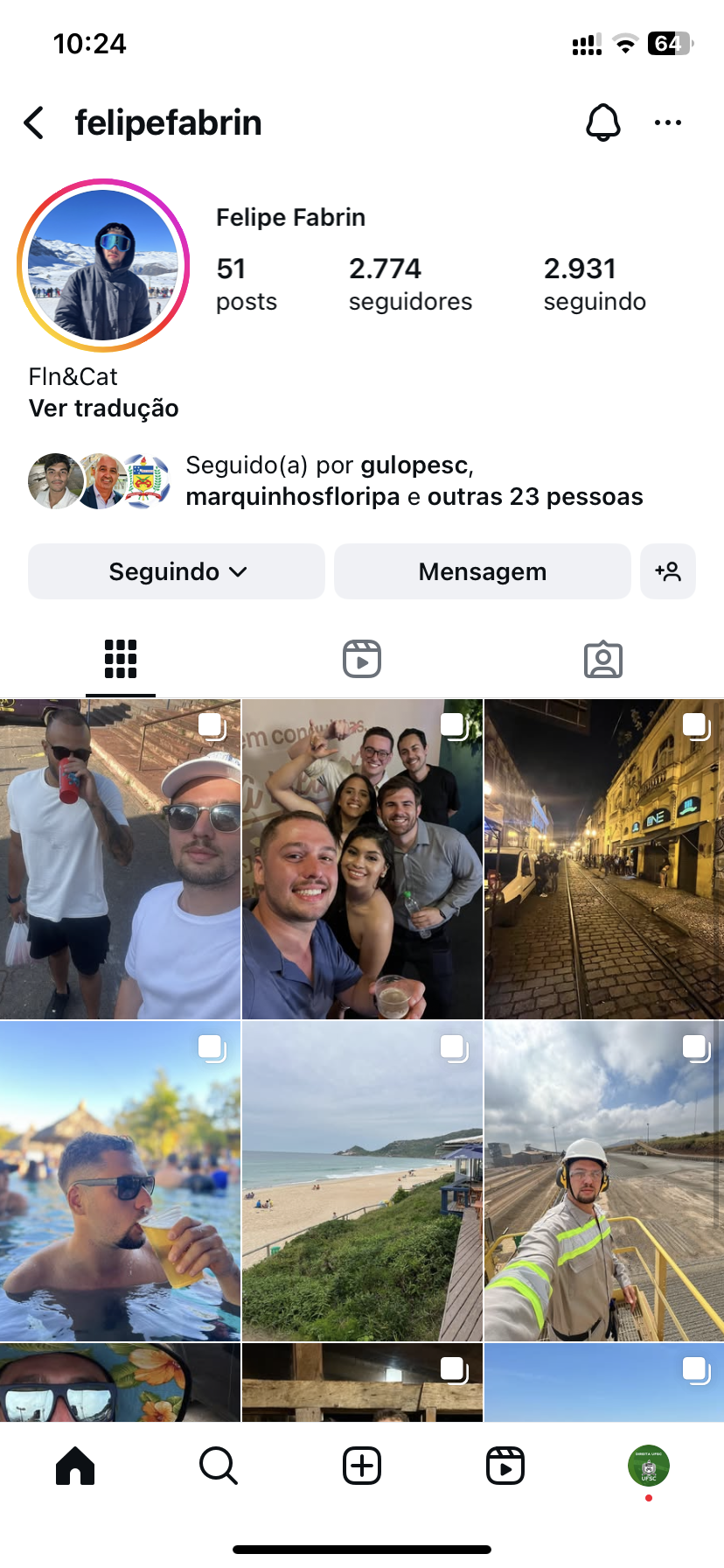Show suggested accounts with add-person icon
This screenshot has height=1568, width=724.
pos(667,571)
